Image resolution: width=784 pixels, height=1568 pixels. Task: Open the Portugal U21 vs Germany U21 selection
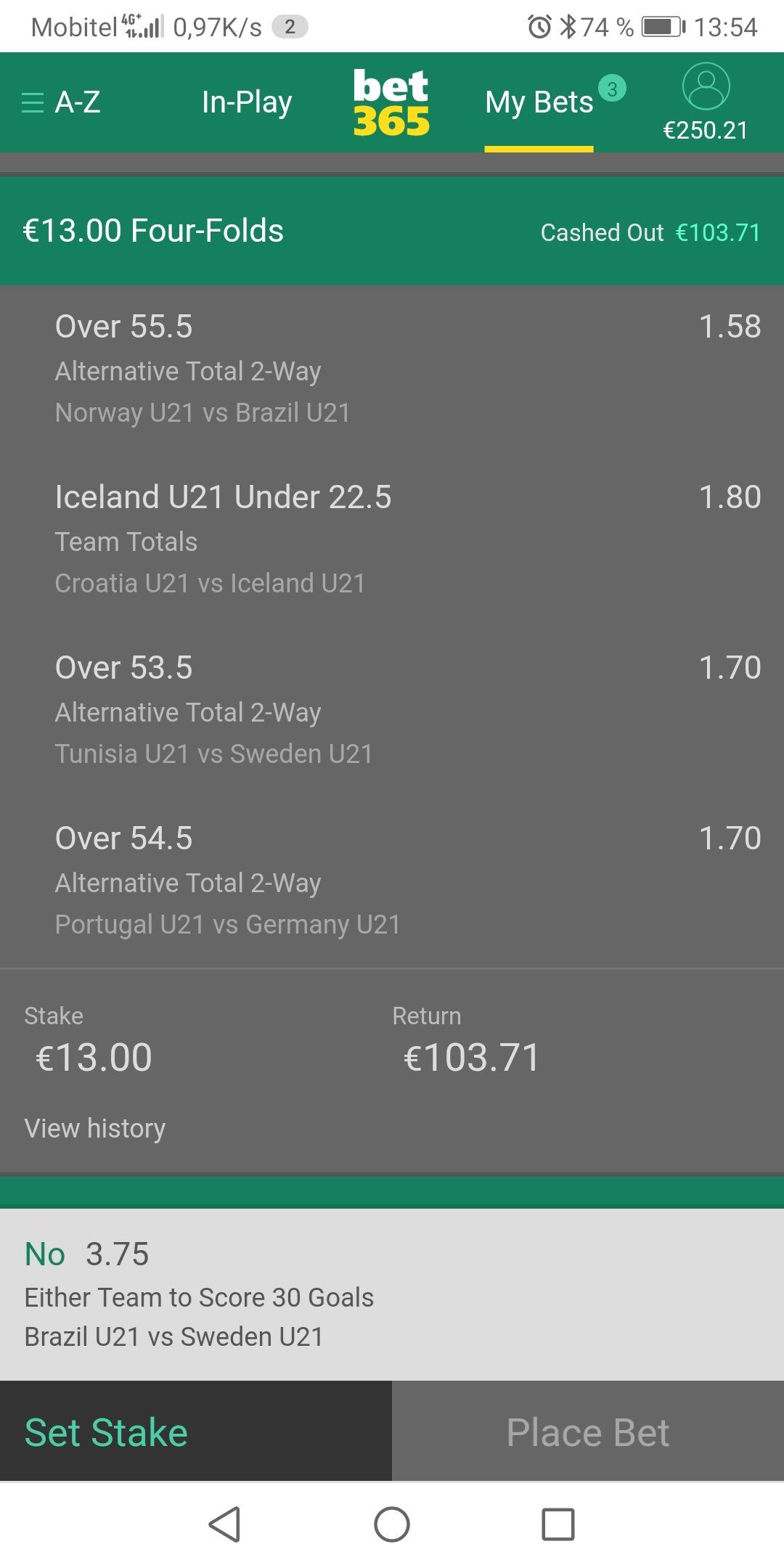392,882
